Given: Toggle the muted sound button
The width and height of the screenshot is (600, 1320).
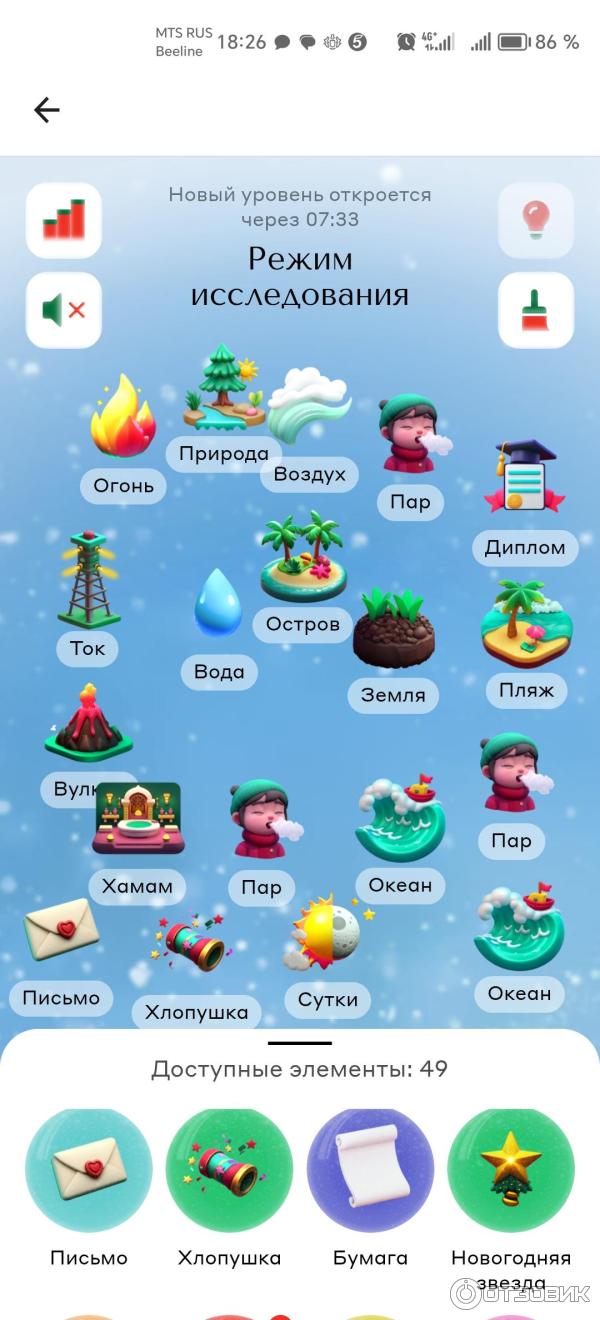Looking at the screenshot, I should point(64,310).
